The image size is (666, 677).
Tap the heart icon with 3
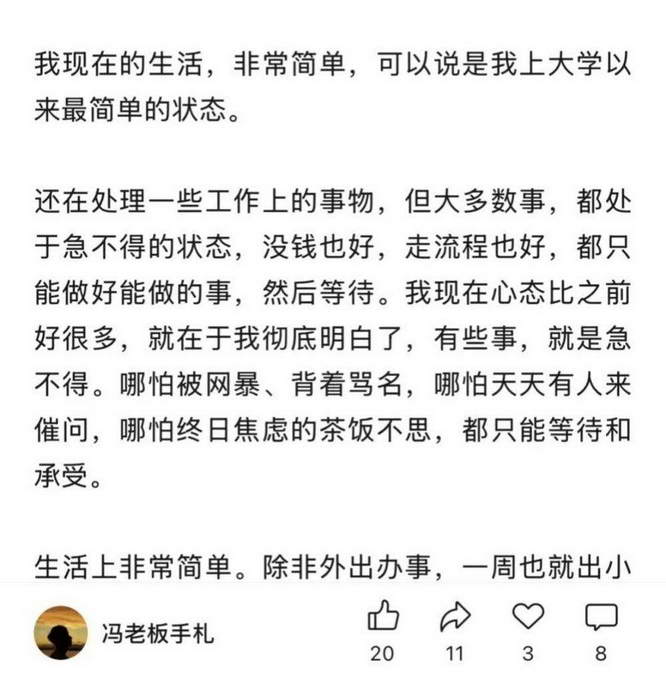528,616
